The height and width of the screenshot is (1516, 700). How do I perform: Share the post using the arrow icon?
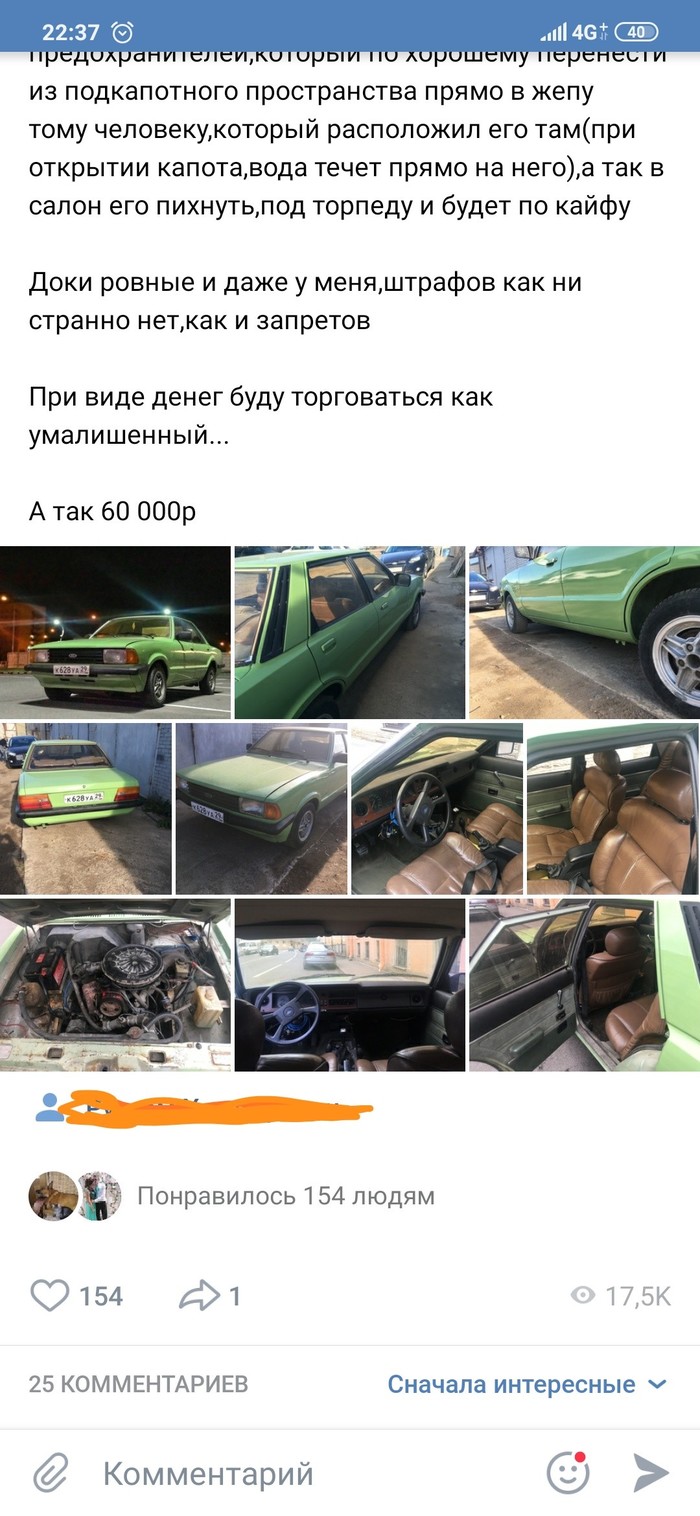click(199, 1297)
